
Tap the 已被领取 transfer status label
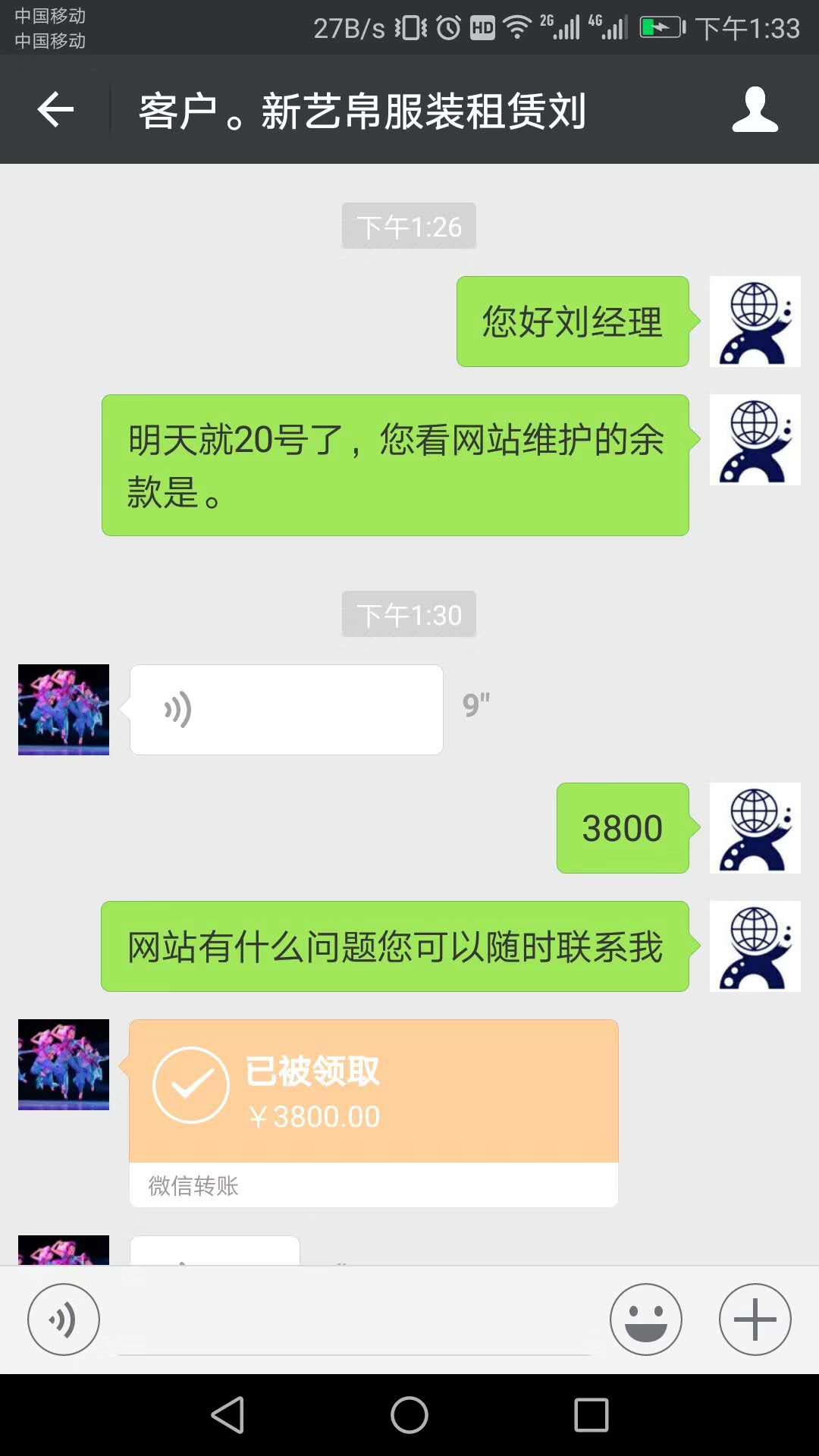coord(315,1072)
